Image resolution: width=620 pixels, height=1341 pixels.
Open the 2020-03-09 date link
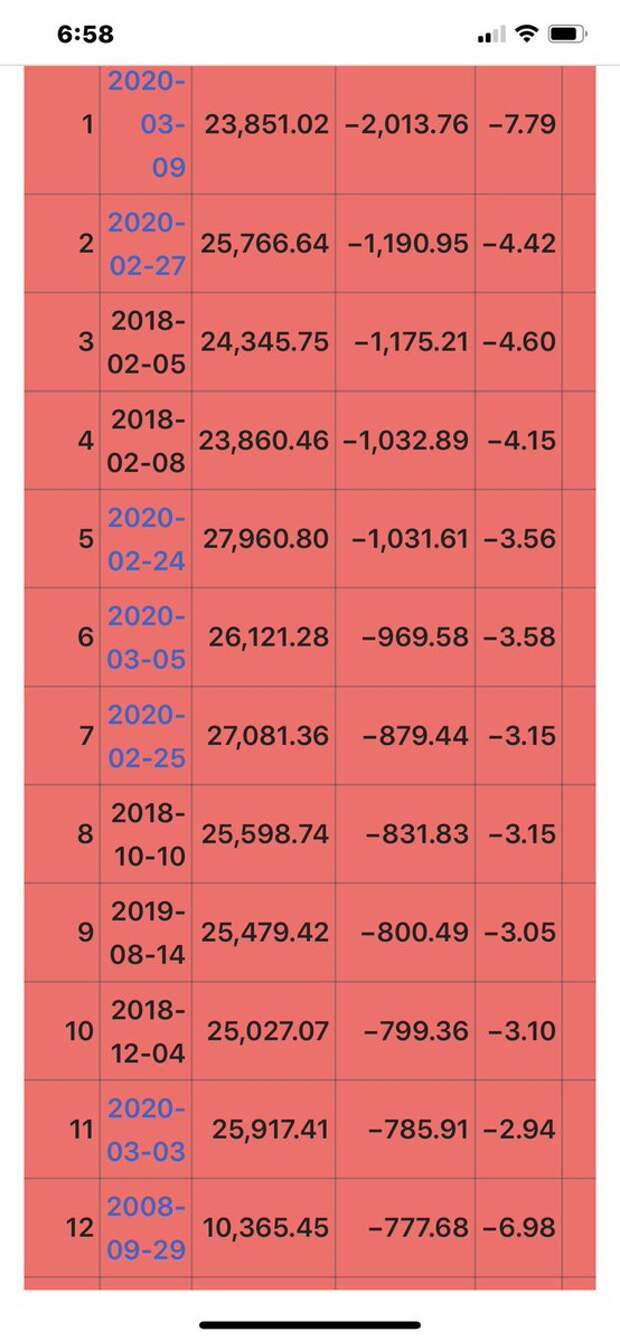tap(147, 125)
